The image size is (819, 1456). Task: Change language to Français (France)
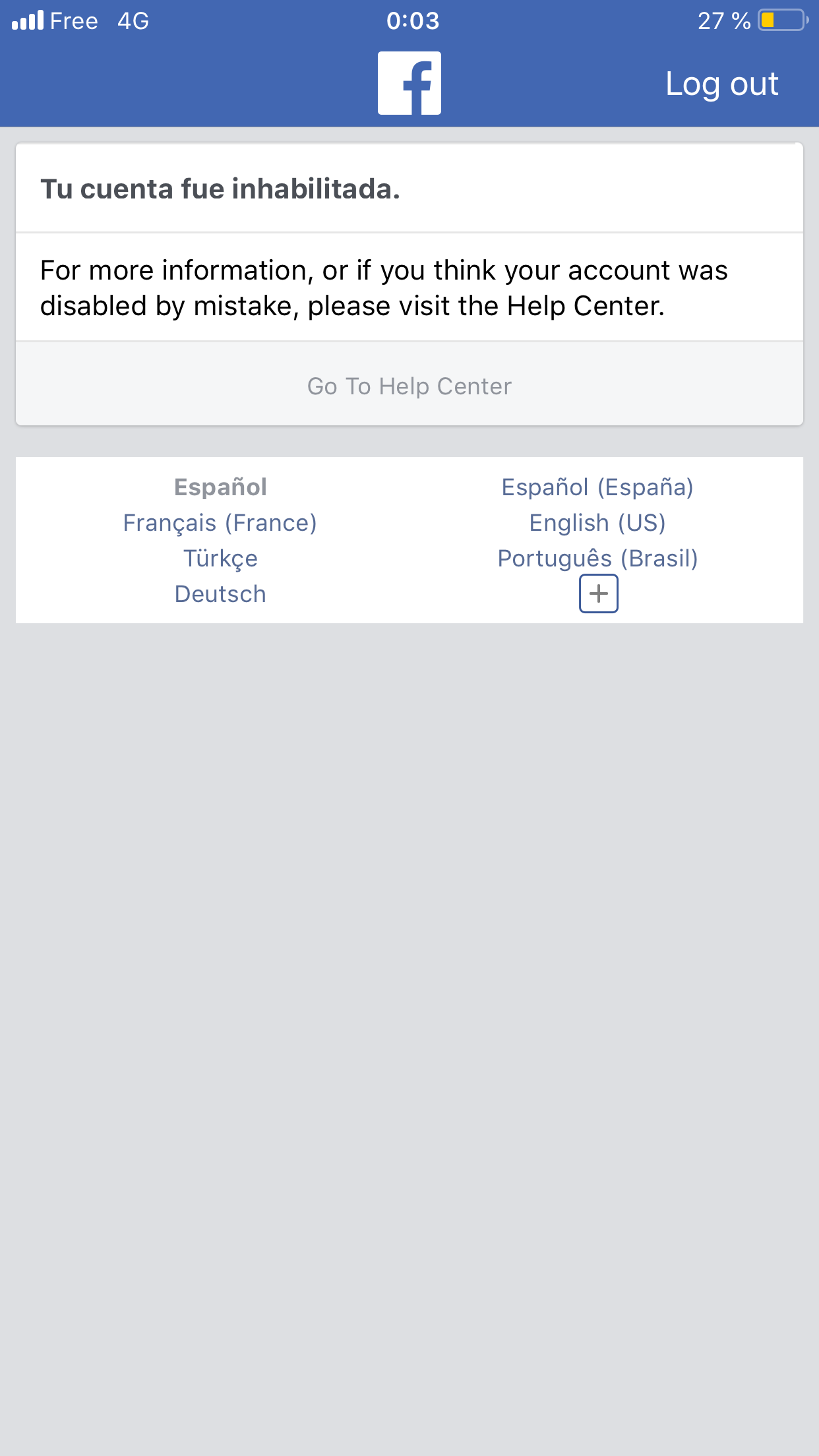coord(220,523)
